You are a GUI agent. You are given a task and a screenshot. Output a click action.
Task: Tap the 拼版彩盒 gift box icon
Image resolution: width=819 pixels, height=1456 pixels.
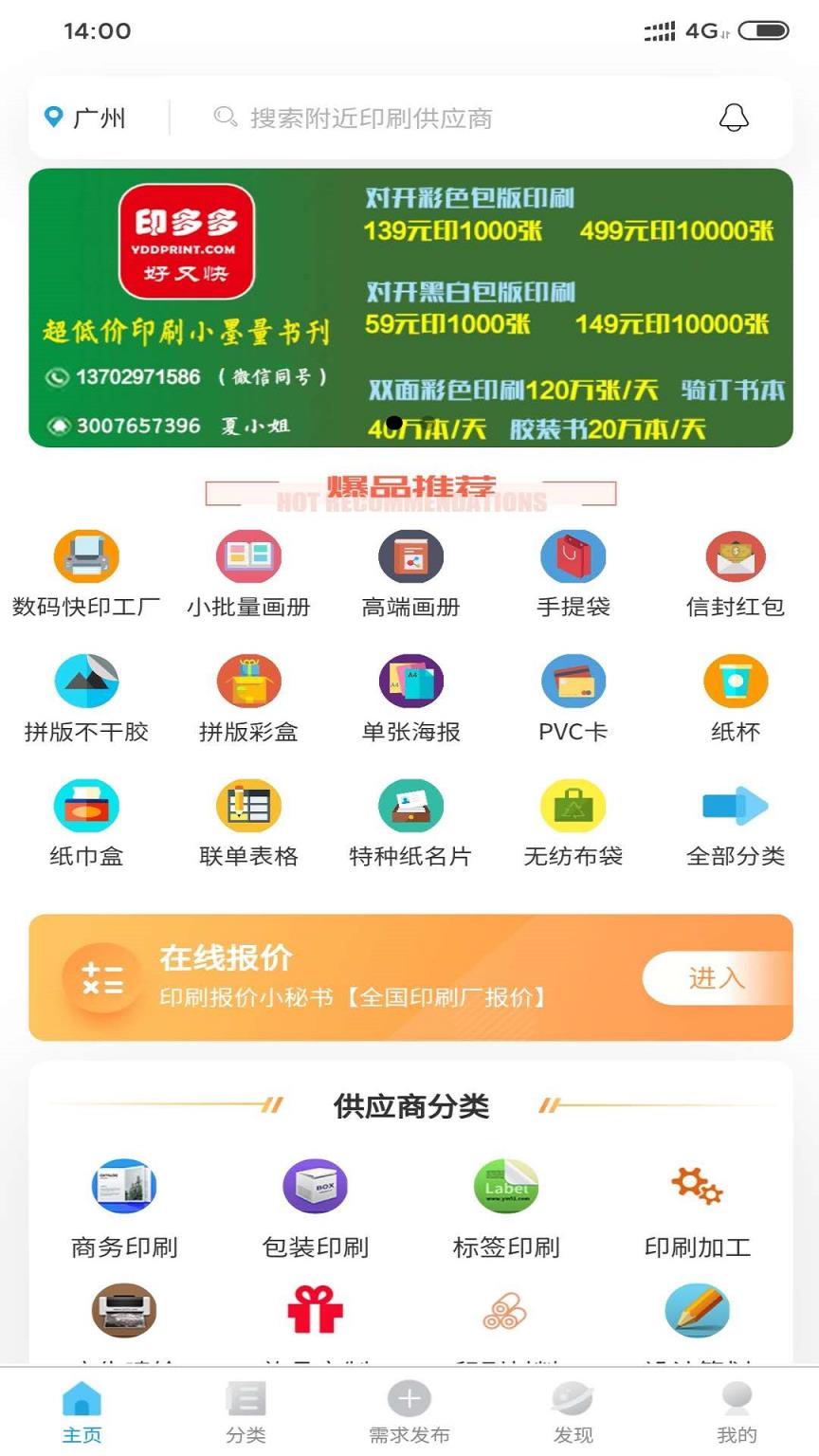coord(248,681)
